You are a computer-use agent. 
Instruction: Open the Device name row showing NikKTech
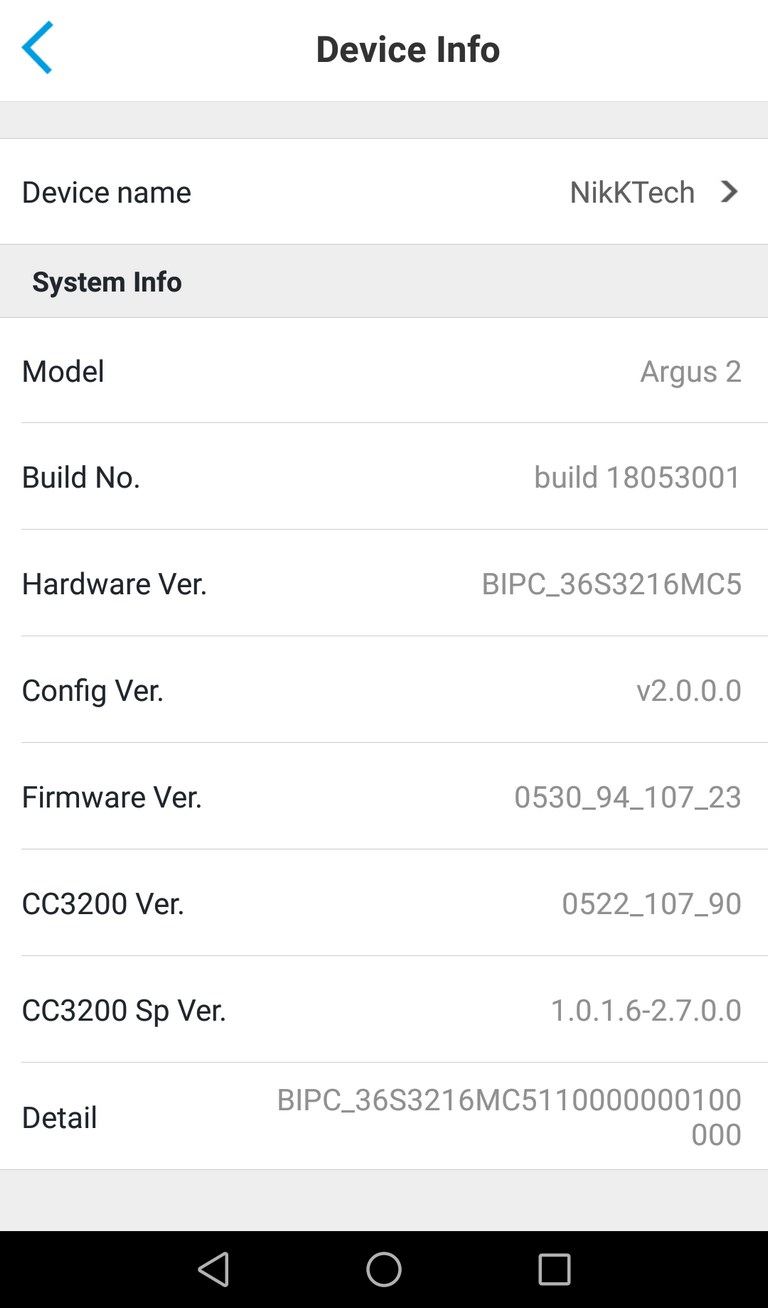coord(384,191)
